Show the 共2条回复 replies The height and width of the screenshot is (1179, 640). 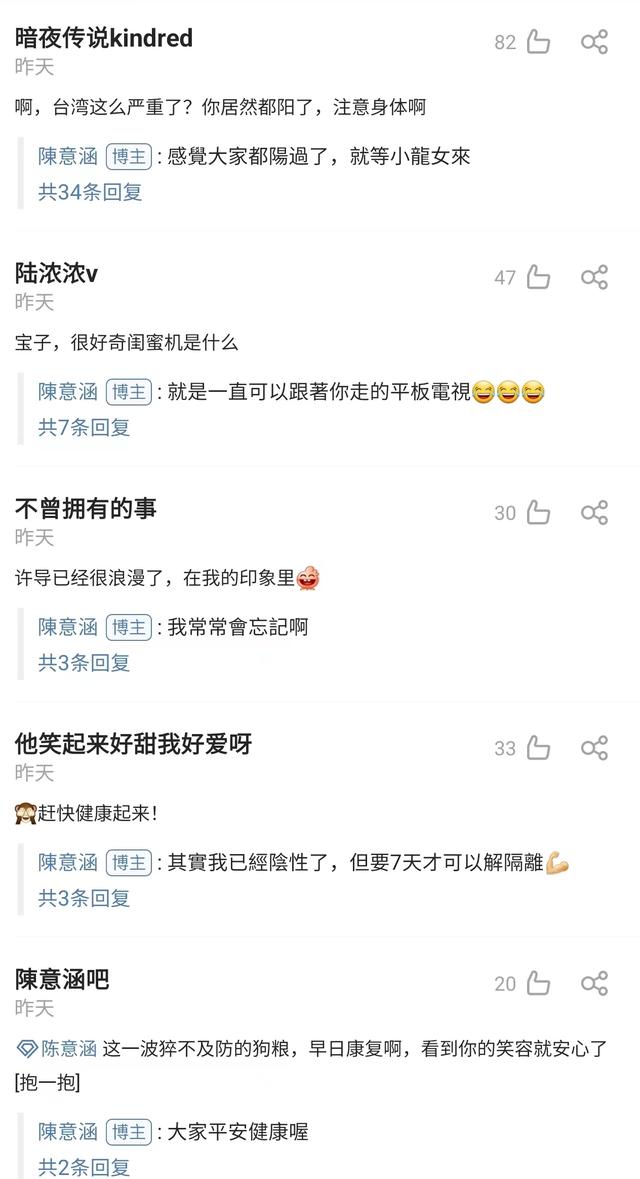click(84, 1167)
